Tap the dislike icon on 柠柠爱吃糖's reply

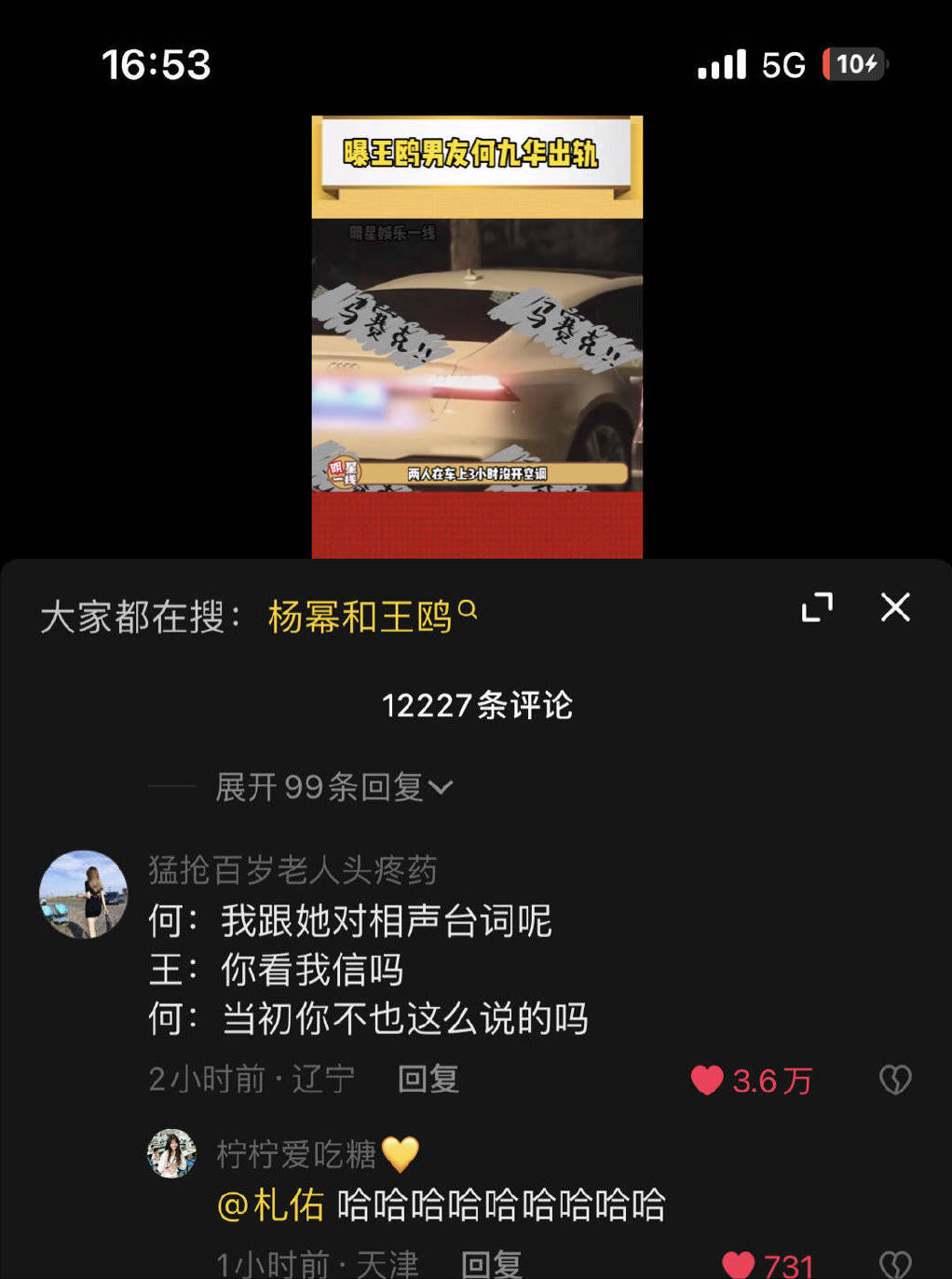click(896, 1265)
